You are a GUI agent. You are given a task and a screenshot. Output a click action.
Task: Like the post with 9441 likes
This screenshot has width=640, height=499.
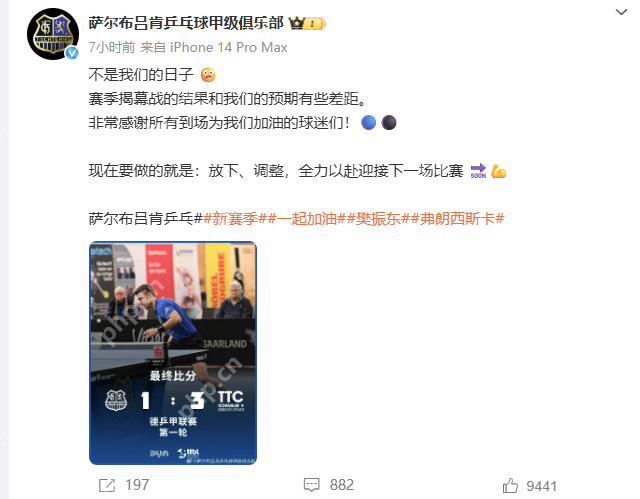click(530, 485)
